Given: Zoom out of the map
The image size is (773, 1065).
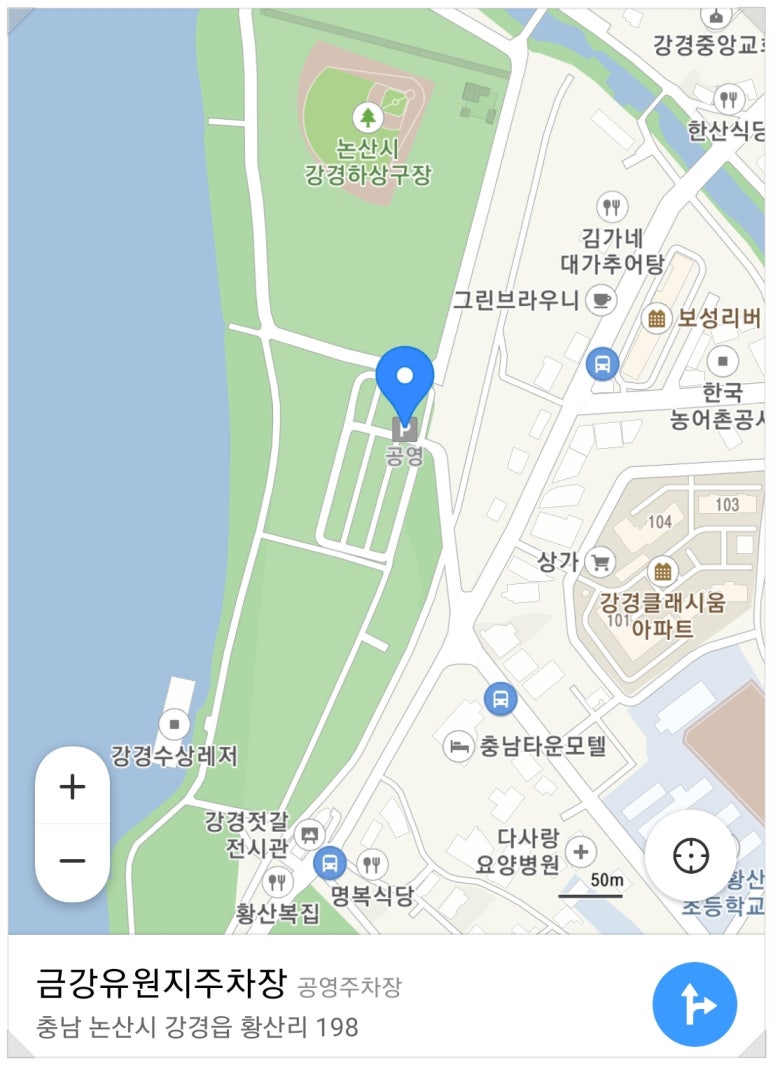Looking at the screenshot, I should 72,861.
